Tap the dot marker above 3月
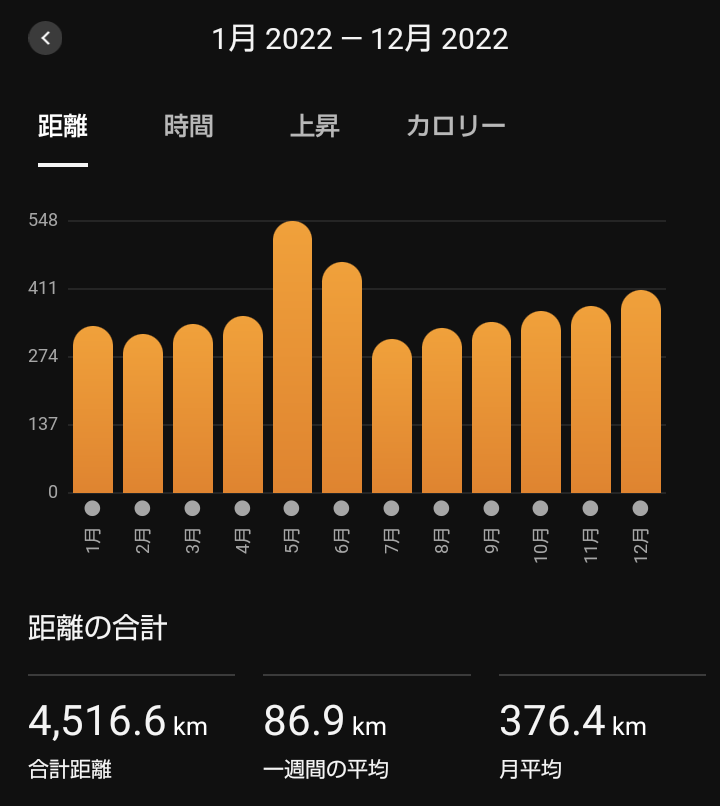The height and width of the screenshot is (806, 720). point(192,508)
